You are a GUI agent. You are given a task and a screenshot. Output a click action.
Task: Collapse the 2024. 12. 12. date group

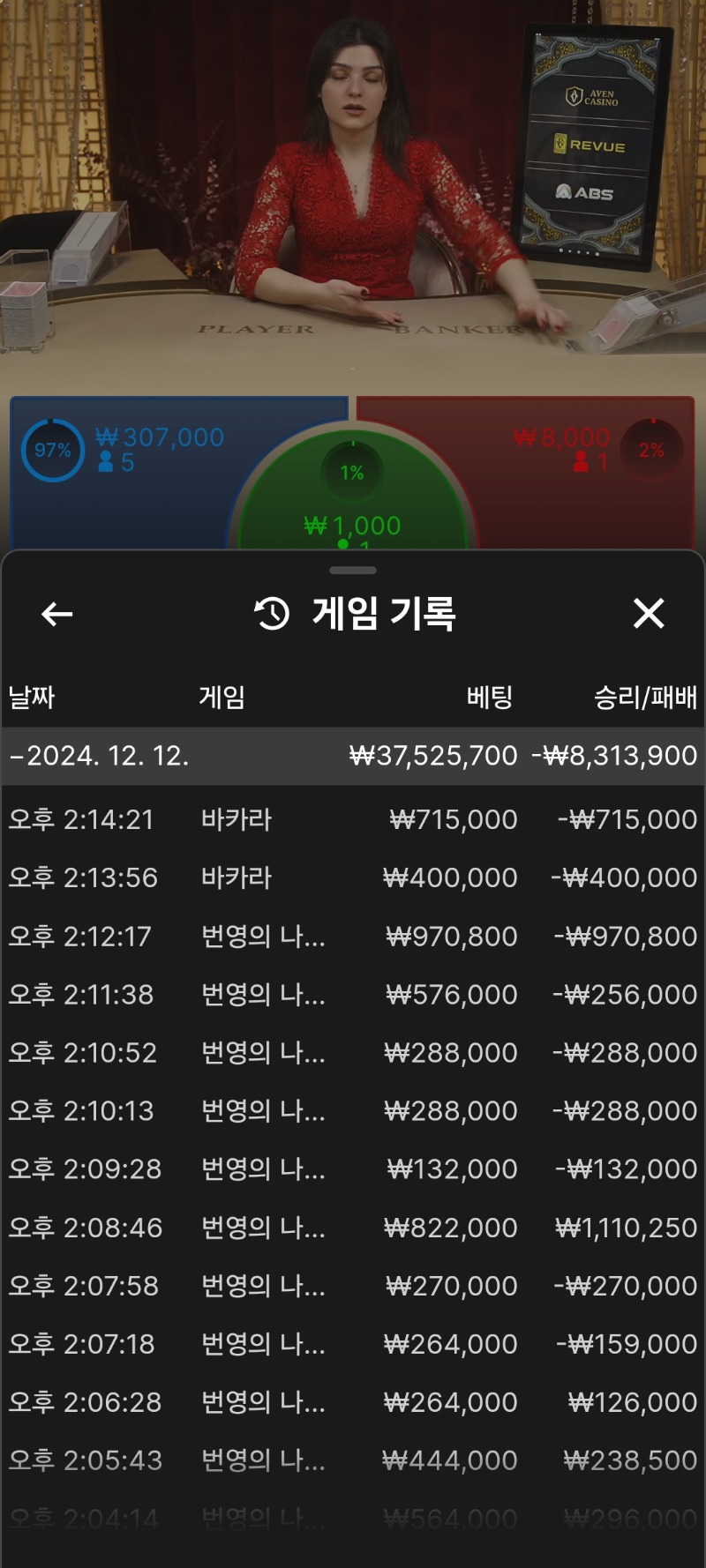point(353,756)
